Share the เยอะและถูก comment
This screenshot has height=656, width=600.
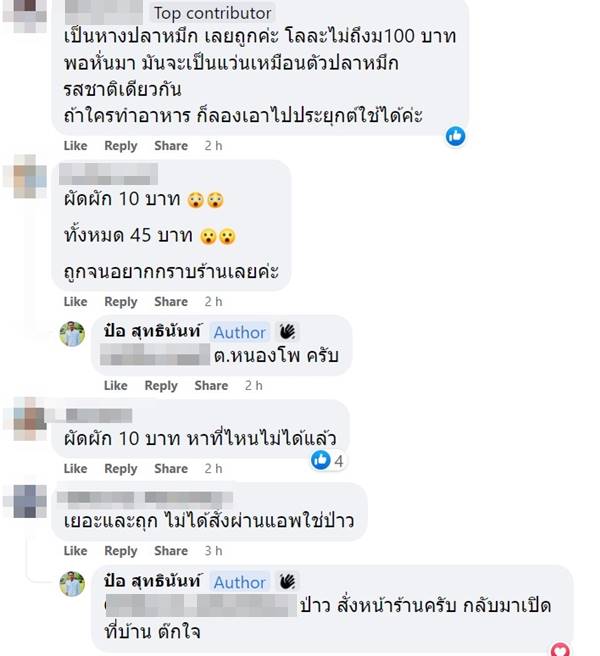coord(171,550)
